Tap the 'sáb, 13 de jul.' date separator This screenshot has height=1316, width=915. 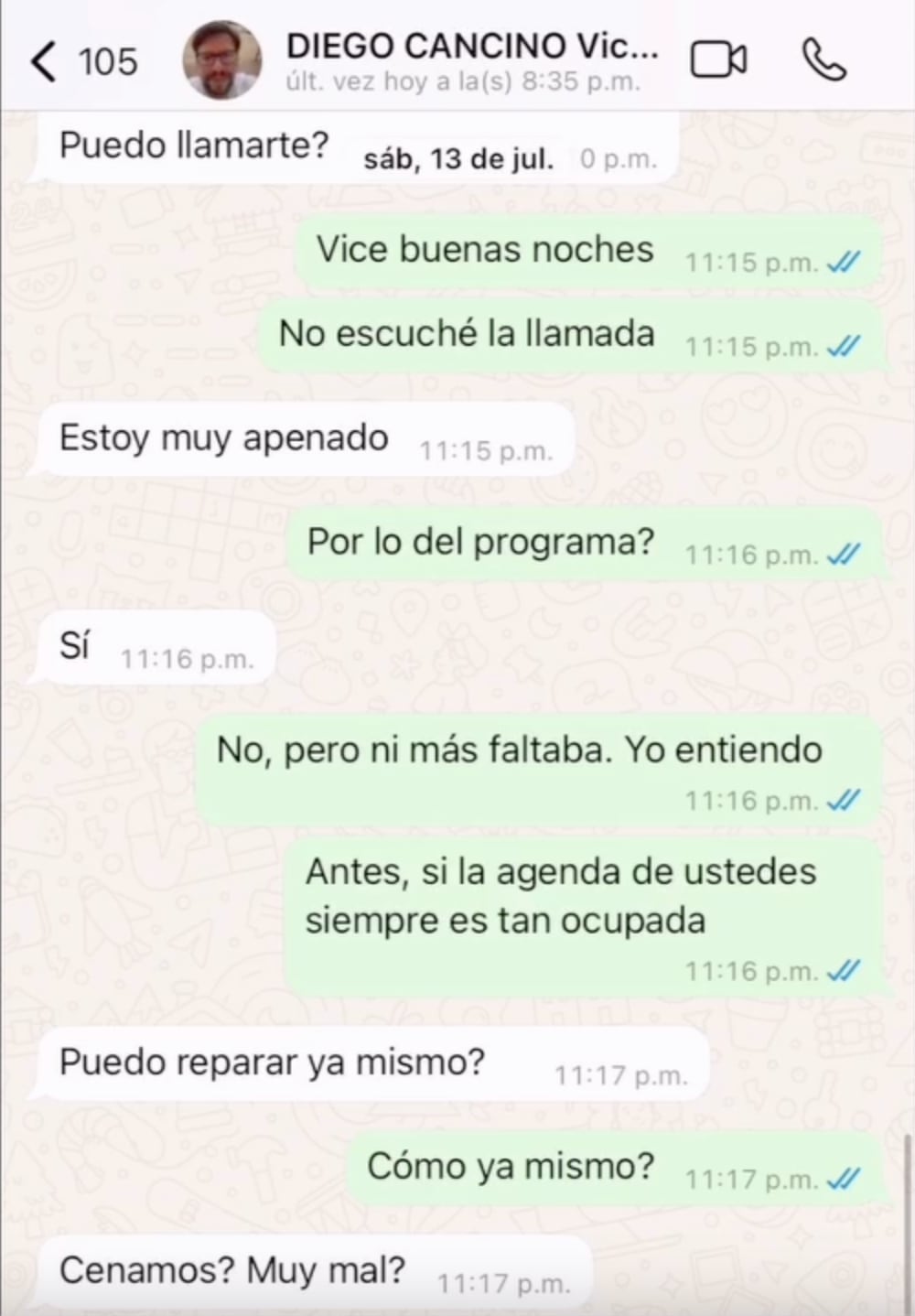pos(460,157)
